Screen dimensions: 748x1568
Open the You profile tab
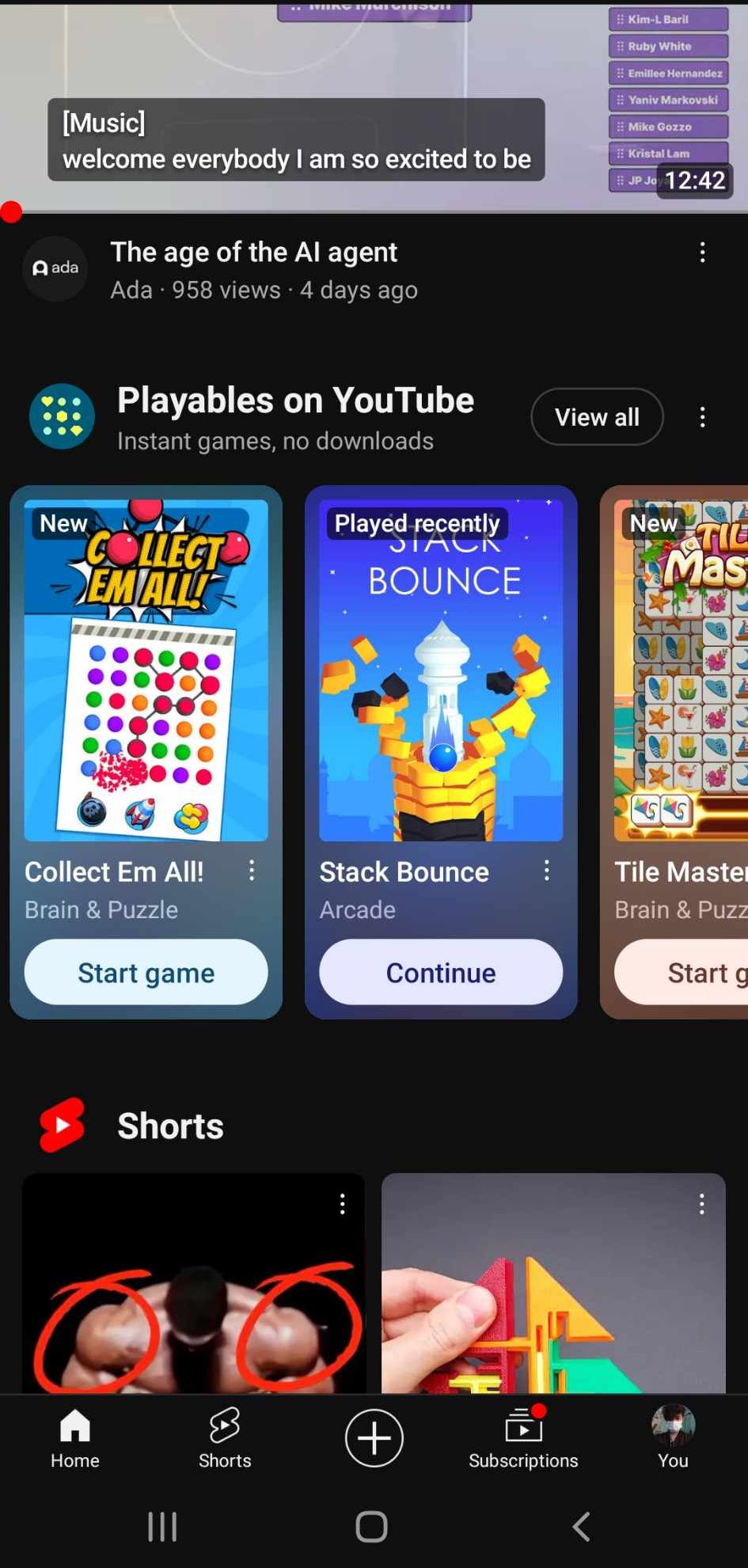(673, 1437)
